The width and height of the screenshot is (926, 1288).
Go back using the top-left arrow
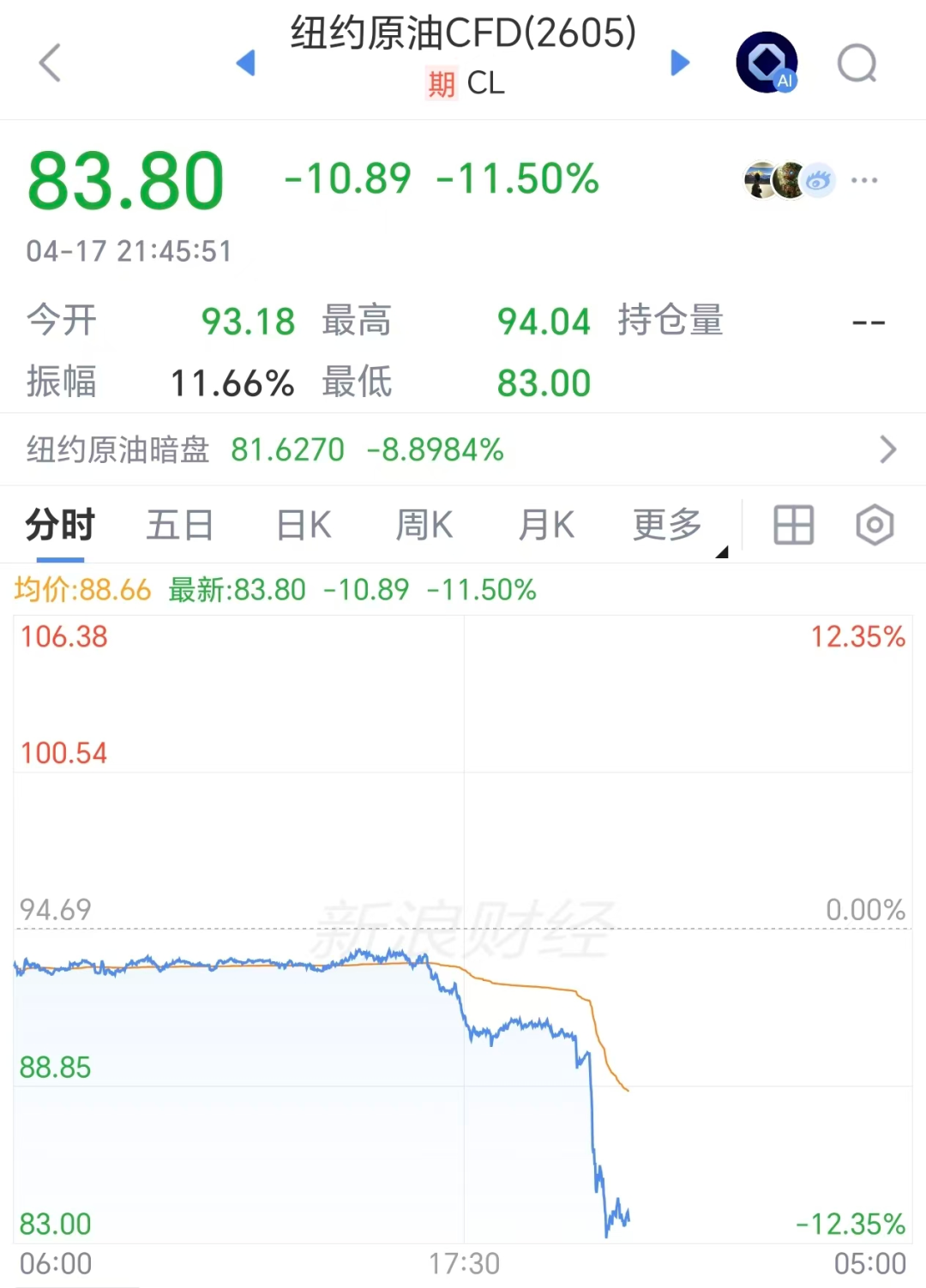coord(51,63)
